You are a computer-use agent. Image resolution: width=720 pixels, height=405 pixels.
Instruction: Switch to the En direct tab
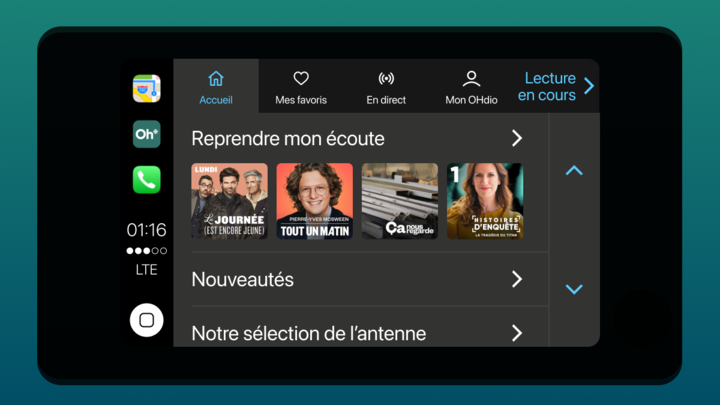point(386,87)
